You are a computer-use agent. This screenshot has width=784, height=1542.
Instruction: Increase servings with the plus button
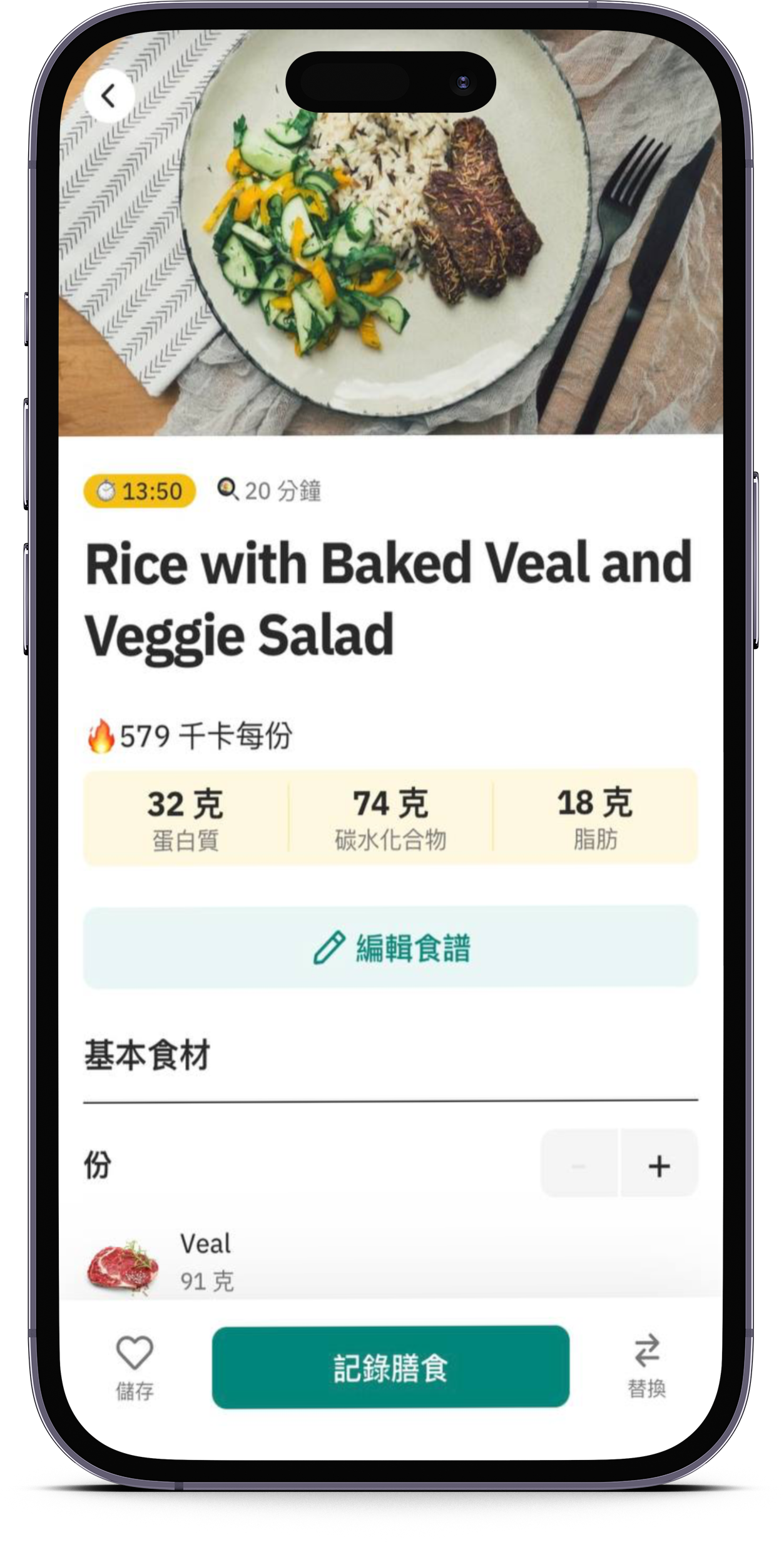tap(659, 1166)
